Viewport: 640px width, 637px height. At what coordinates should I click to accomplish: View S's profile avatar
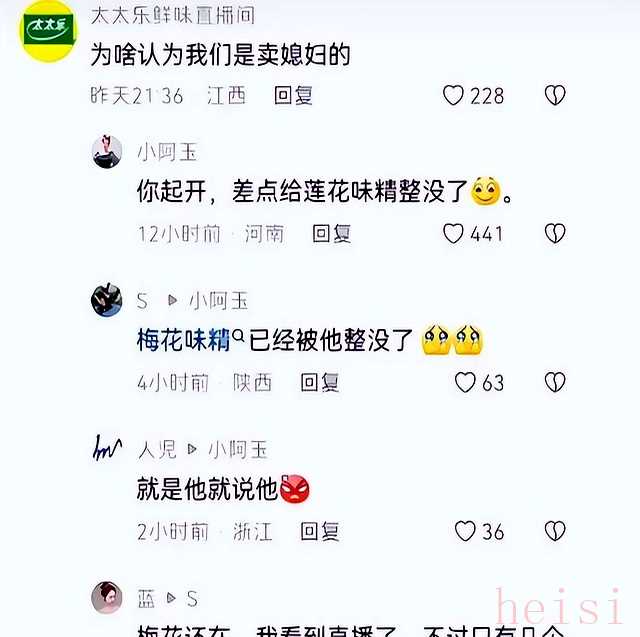click(107, 300)
